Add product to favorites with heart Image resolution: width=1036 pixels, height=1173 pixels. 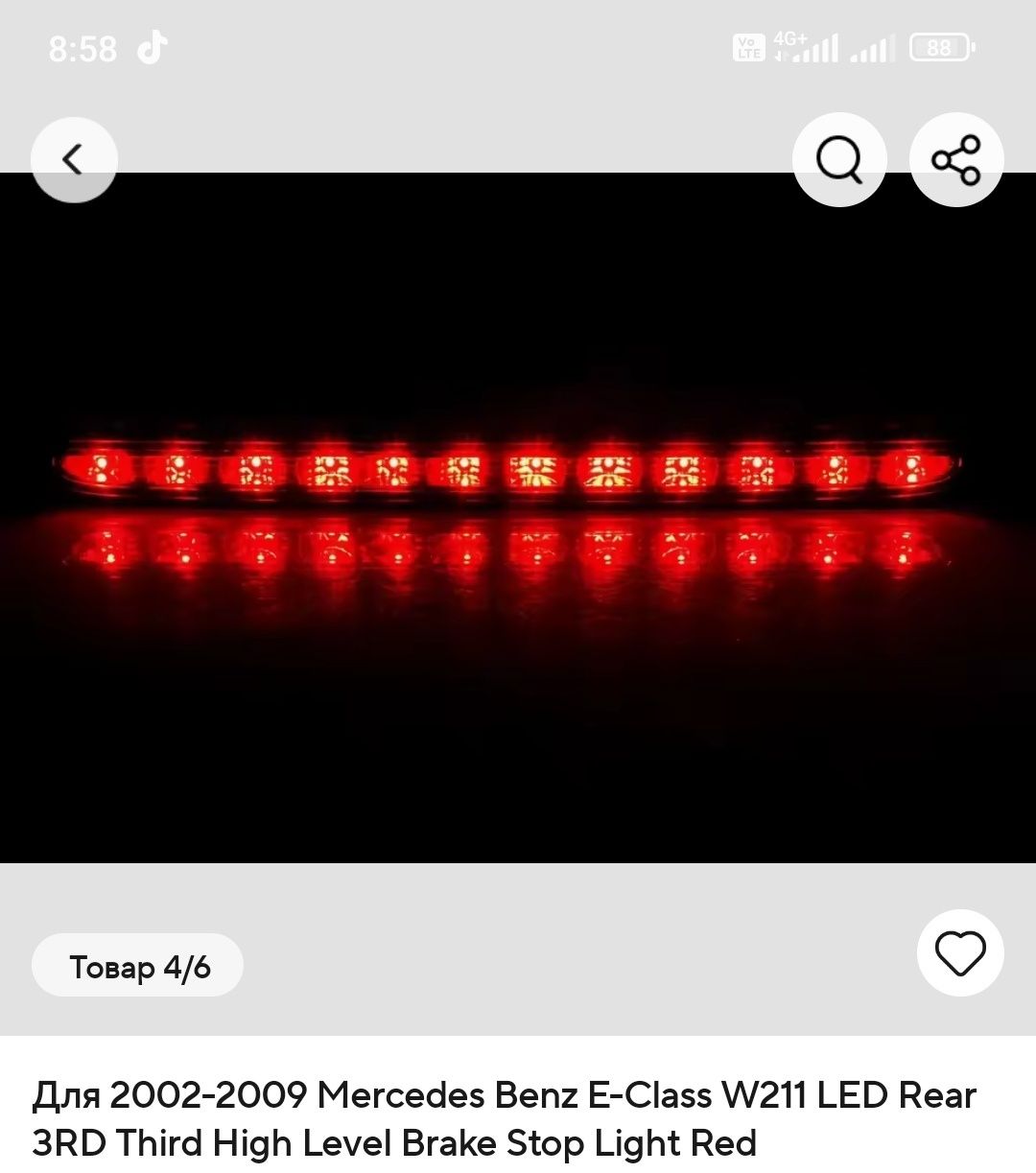[x=960, y=953]
